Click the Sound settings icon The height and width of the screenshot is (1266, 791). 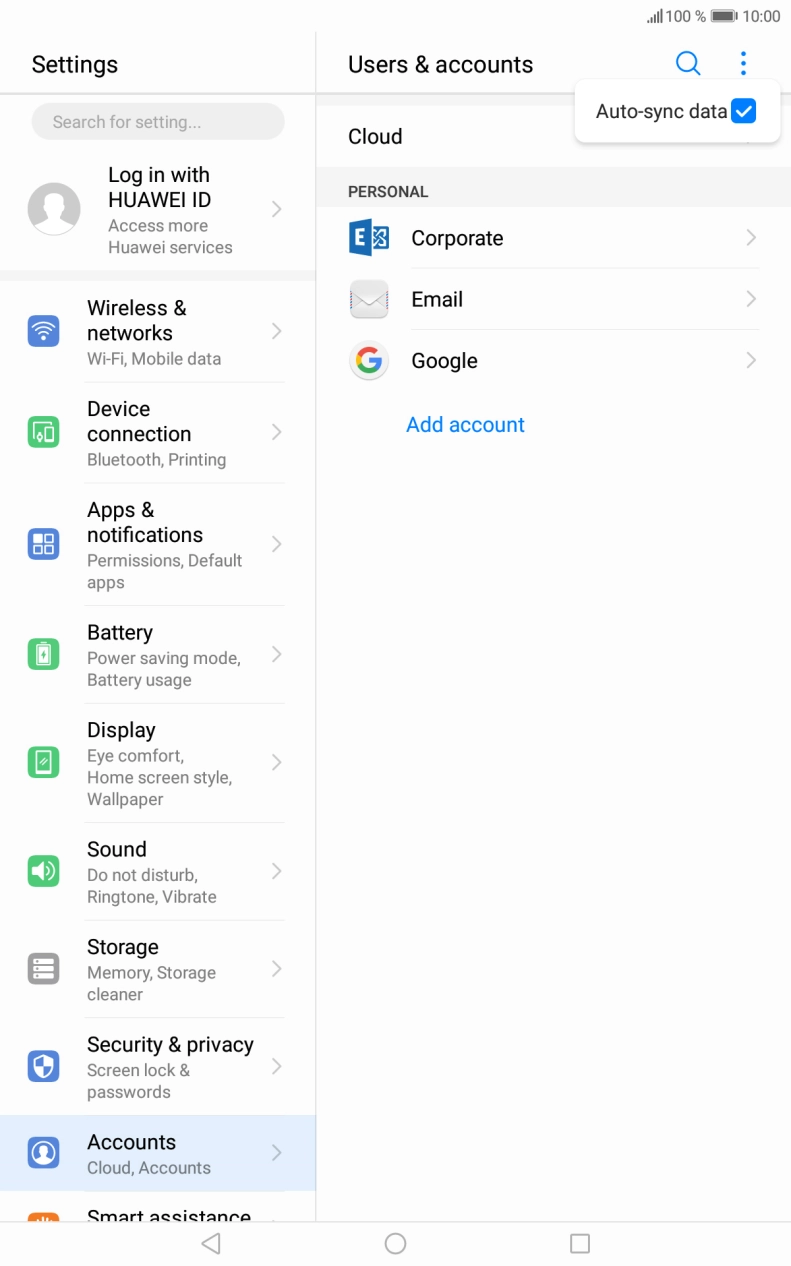click(x=43, y=871)
